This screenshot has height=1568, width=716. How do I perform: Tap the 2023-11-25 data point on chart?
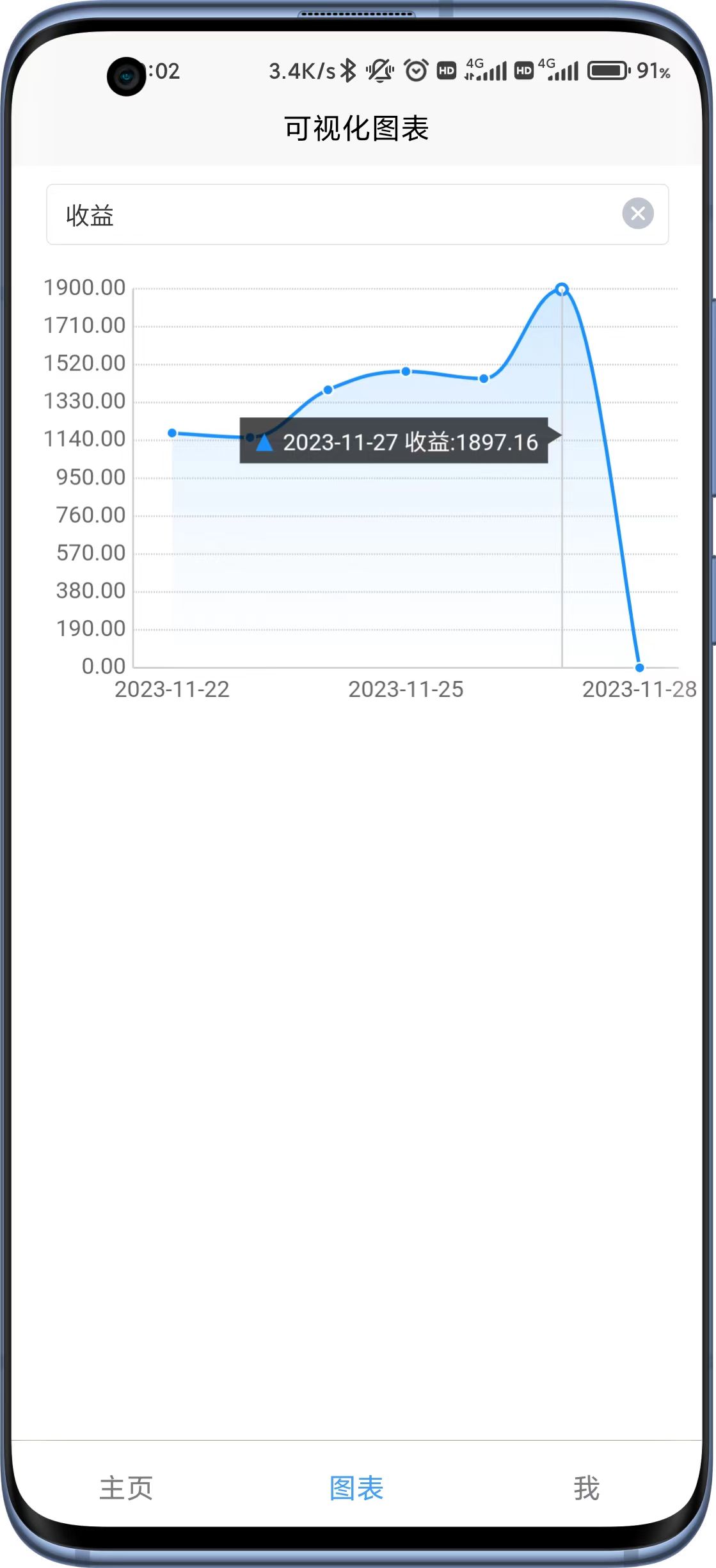coord(406,371)
